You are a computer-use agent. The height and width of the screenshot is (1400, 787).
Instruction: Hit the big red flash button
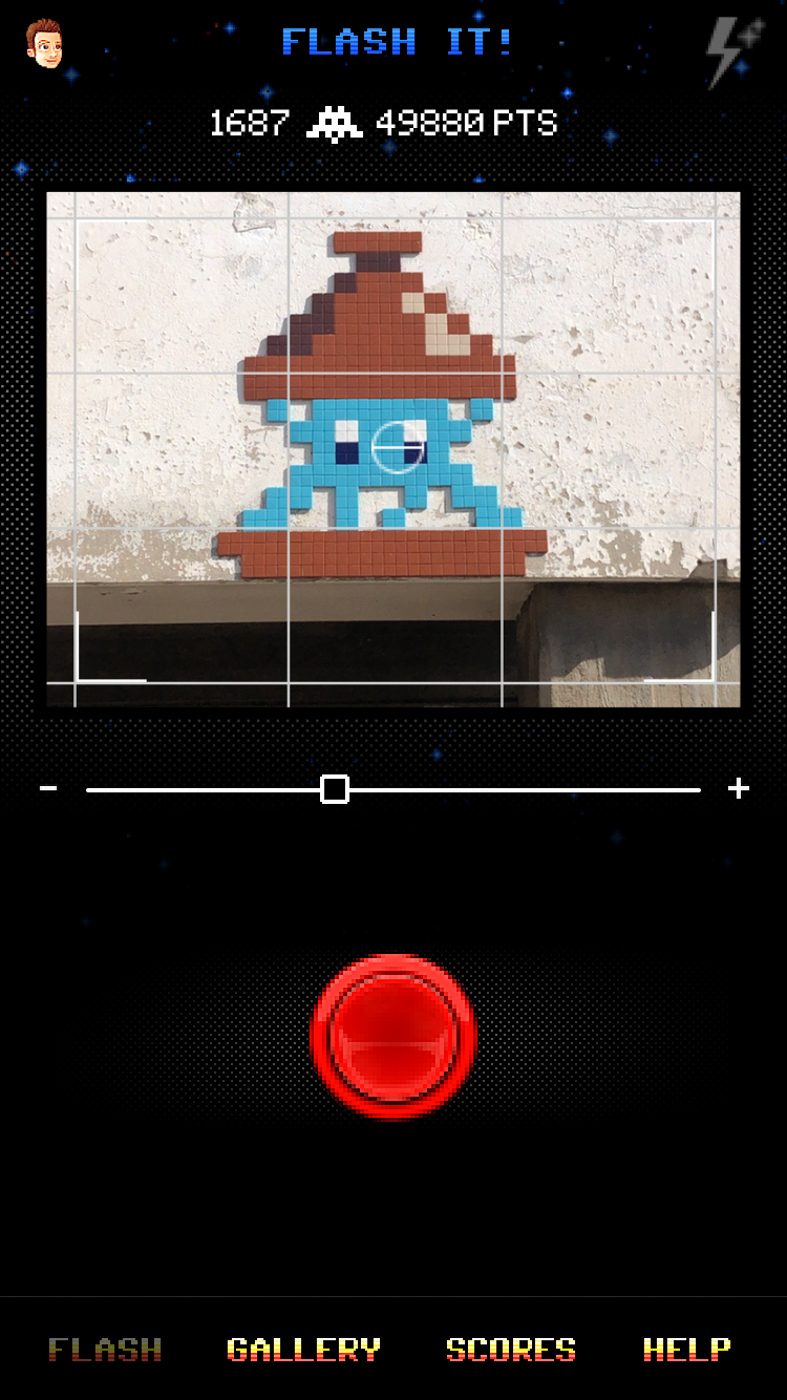pyautogui.click(x=394, y=1036)
